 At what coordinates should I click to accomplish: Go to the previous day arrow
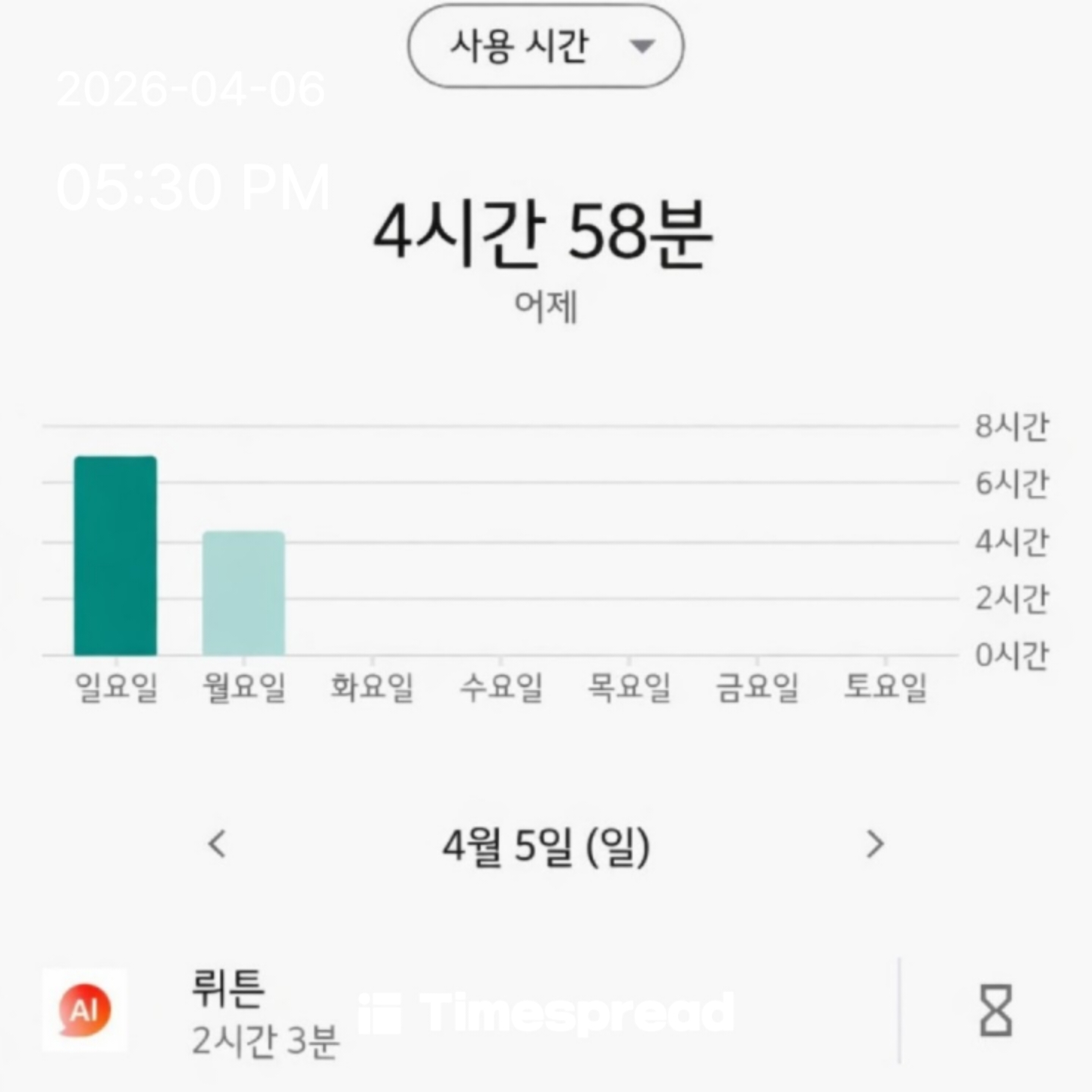(218, 844)
